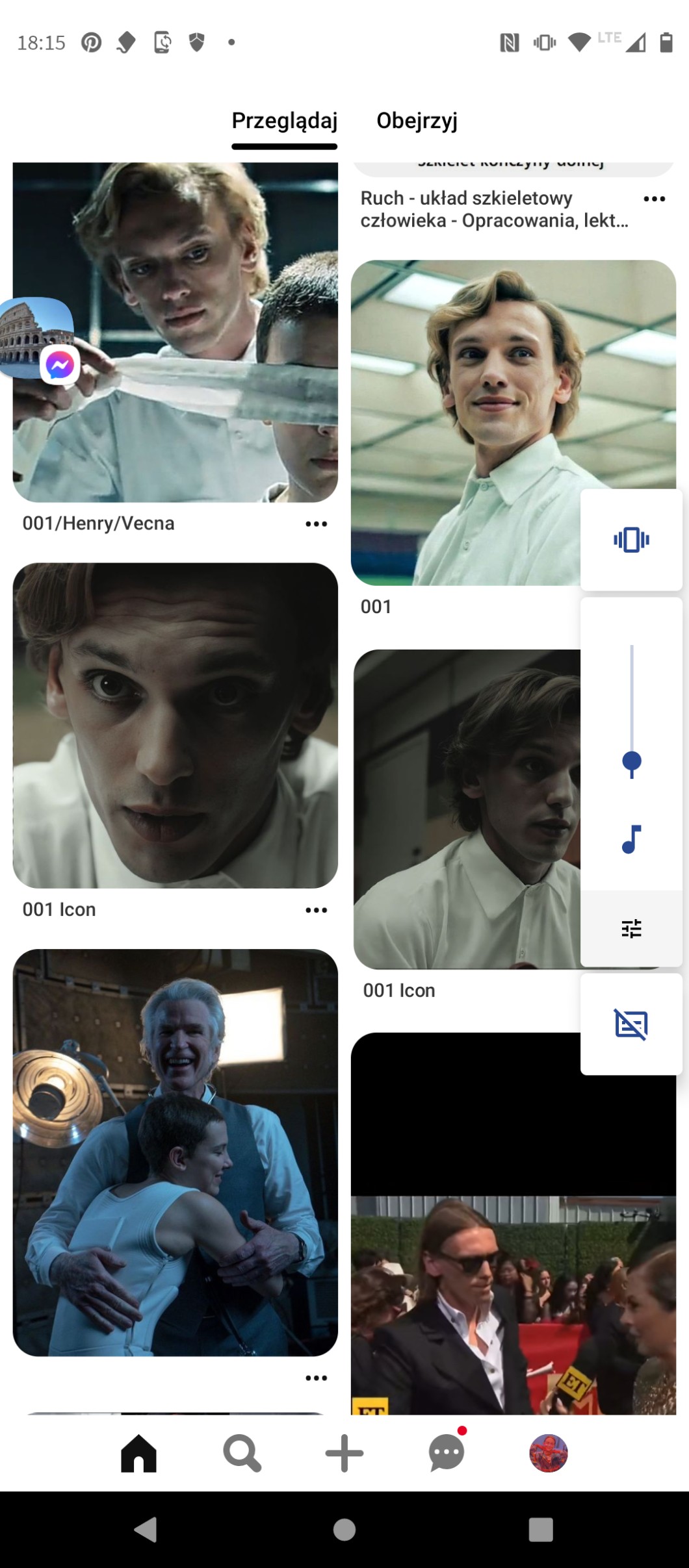Viewport: 689px width, 1568px height.
Task: Open options for the close-up 001 Icon pin
Action: (x=316, y=910)
